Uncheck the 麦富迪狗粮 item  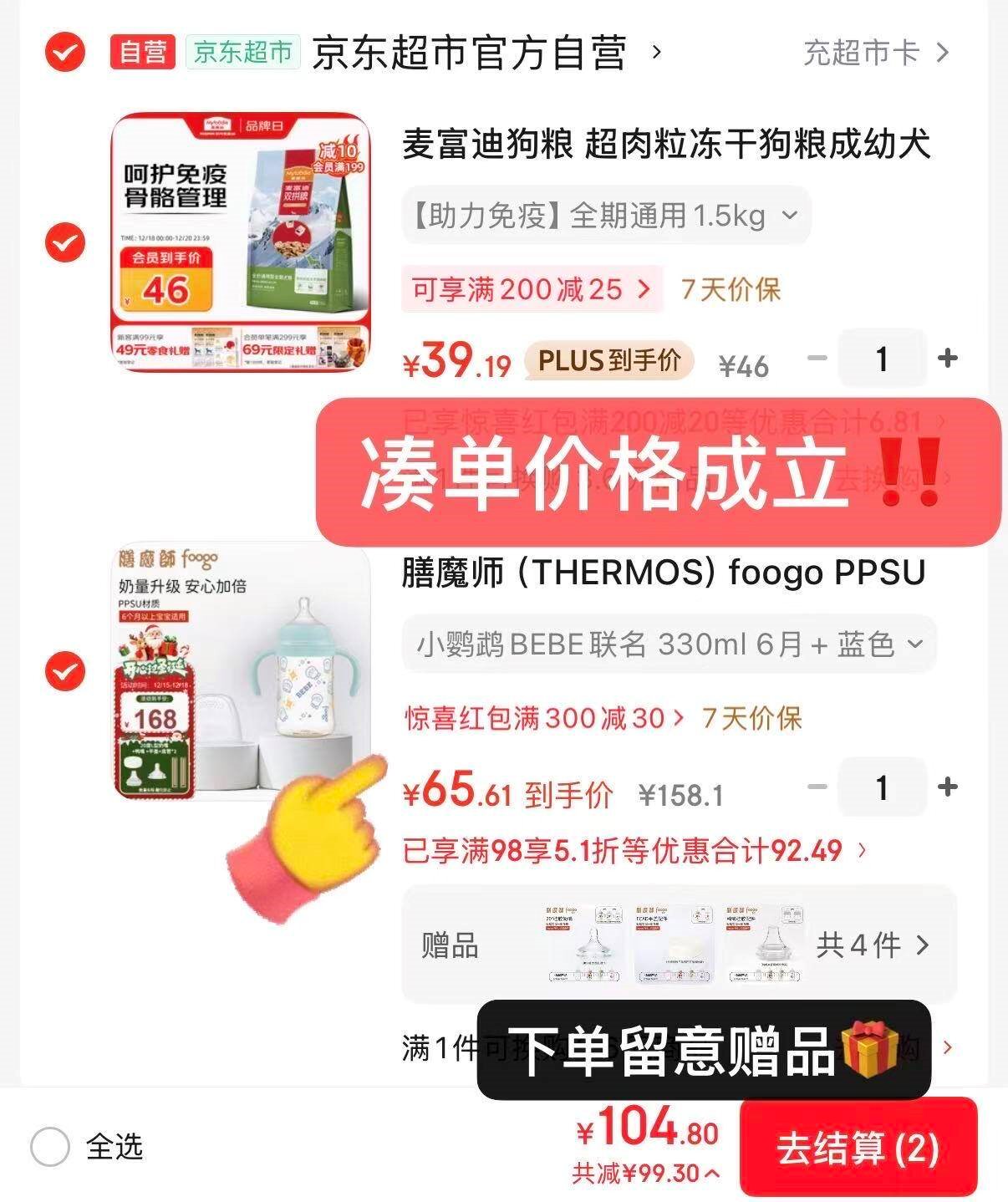(64, 243)
